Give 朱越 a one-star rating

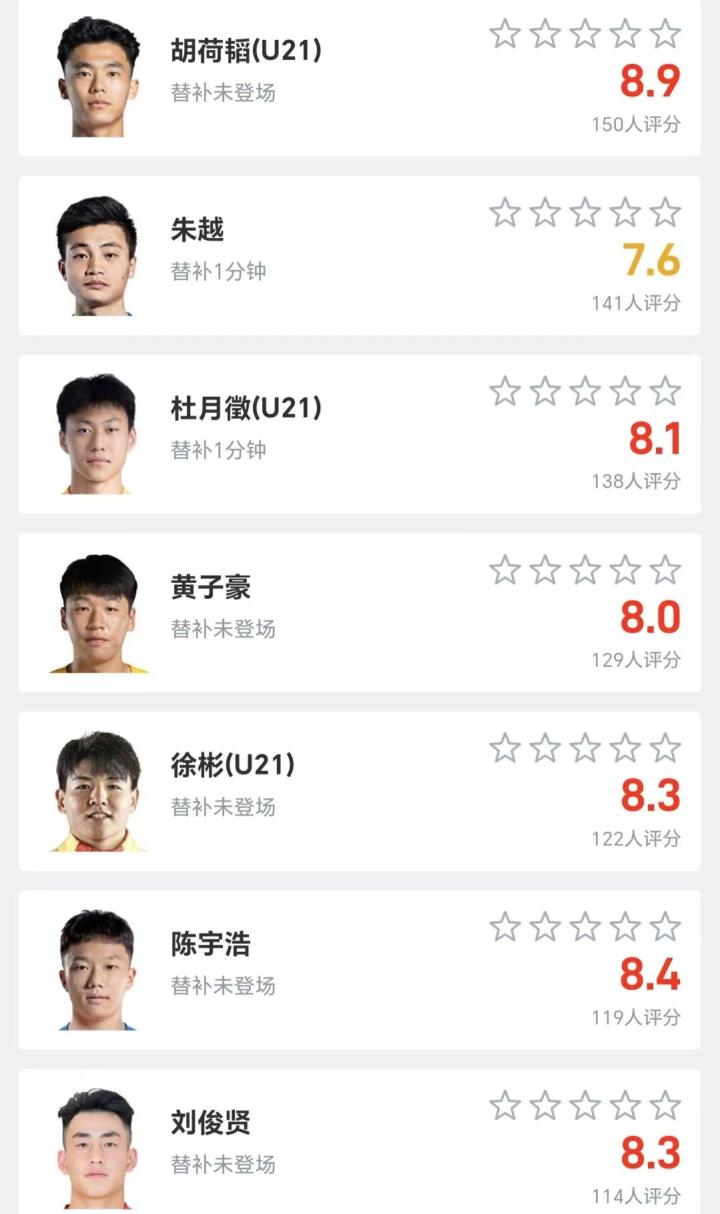505,212
